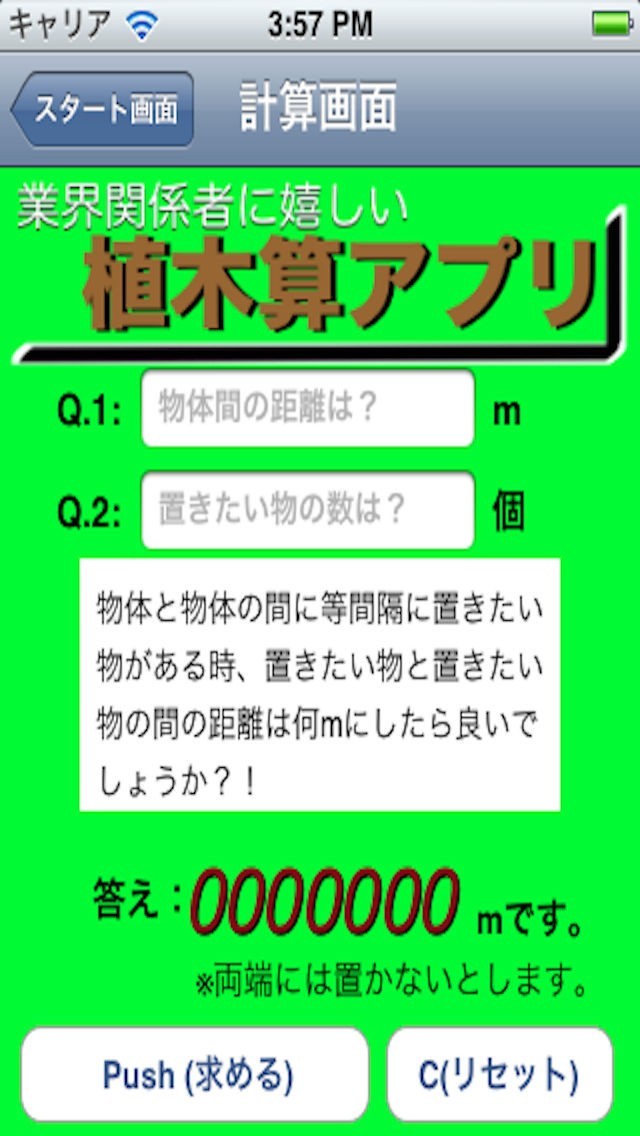This screenshot has width=640, height=1136.
Task: Focus the Q.1 distance field
Action: coord(307,408)
